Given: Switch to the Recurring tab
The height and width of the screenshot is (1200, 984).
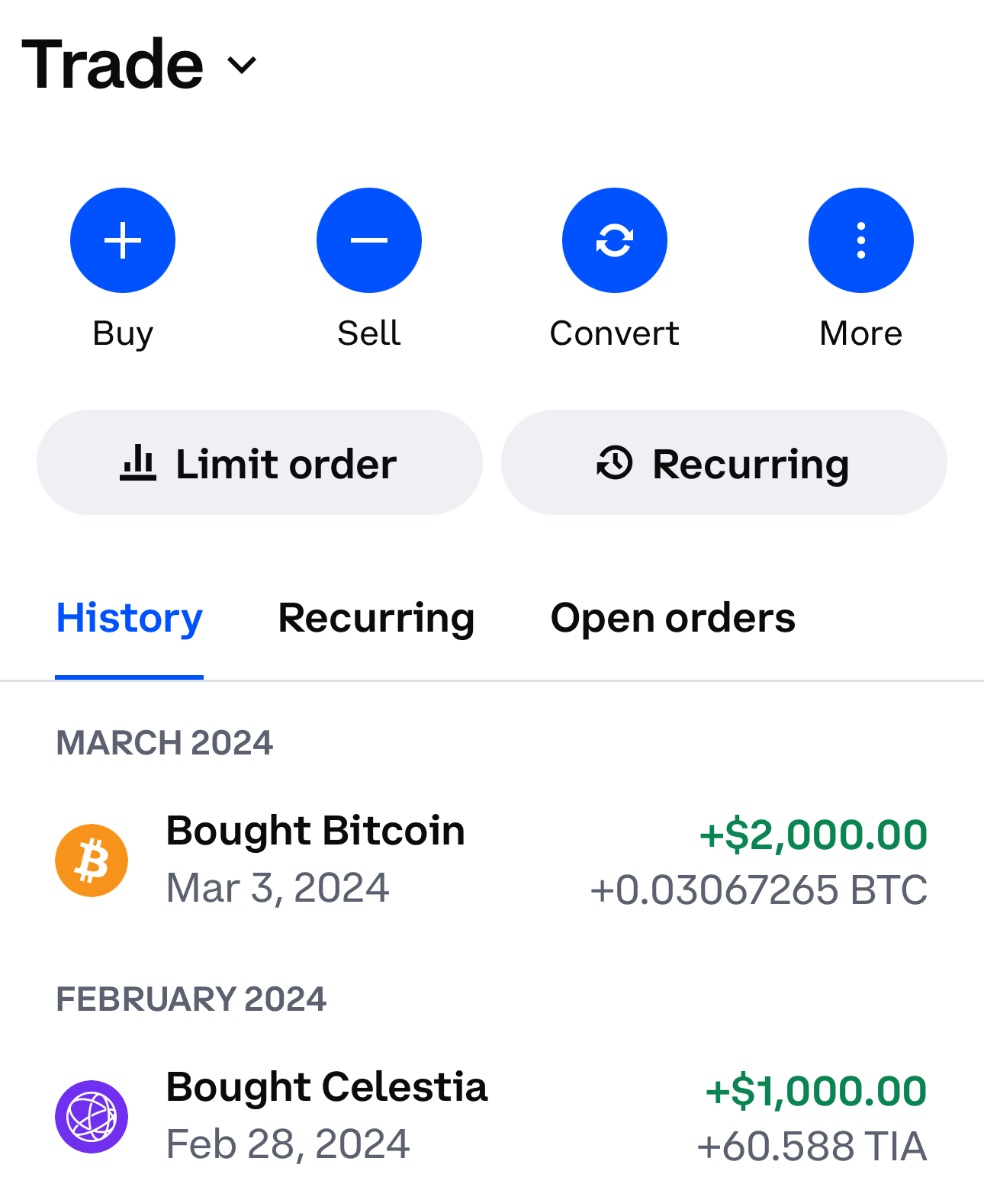Looking at the screenshot, I should click(x=376, y=618).
